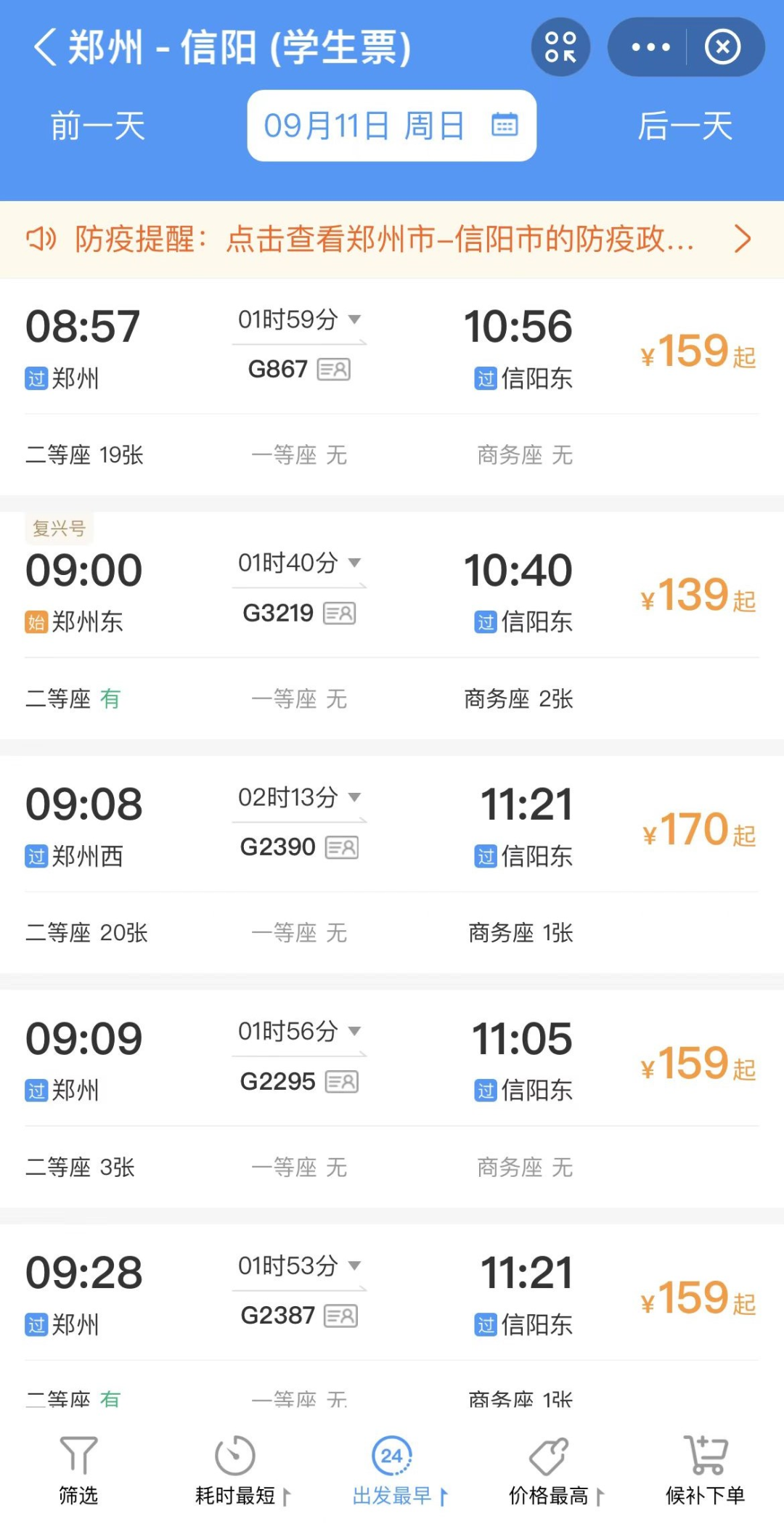Open the date picker 09月11日 周日

[x=391, y=126]
